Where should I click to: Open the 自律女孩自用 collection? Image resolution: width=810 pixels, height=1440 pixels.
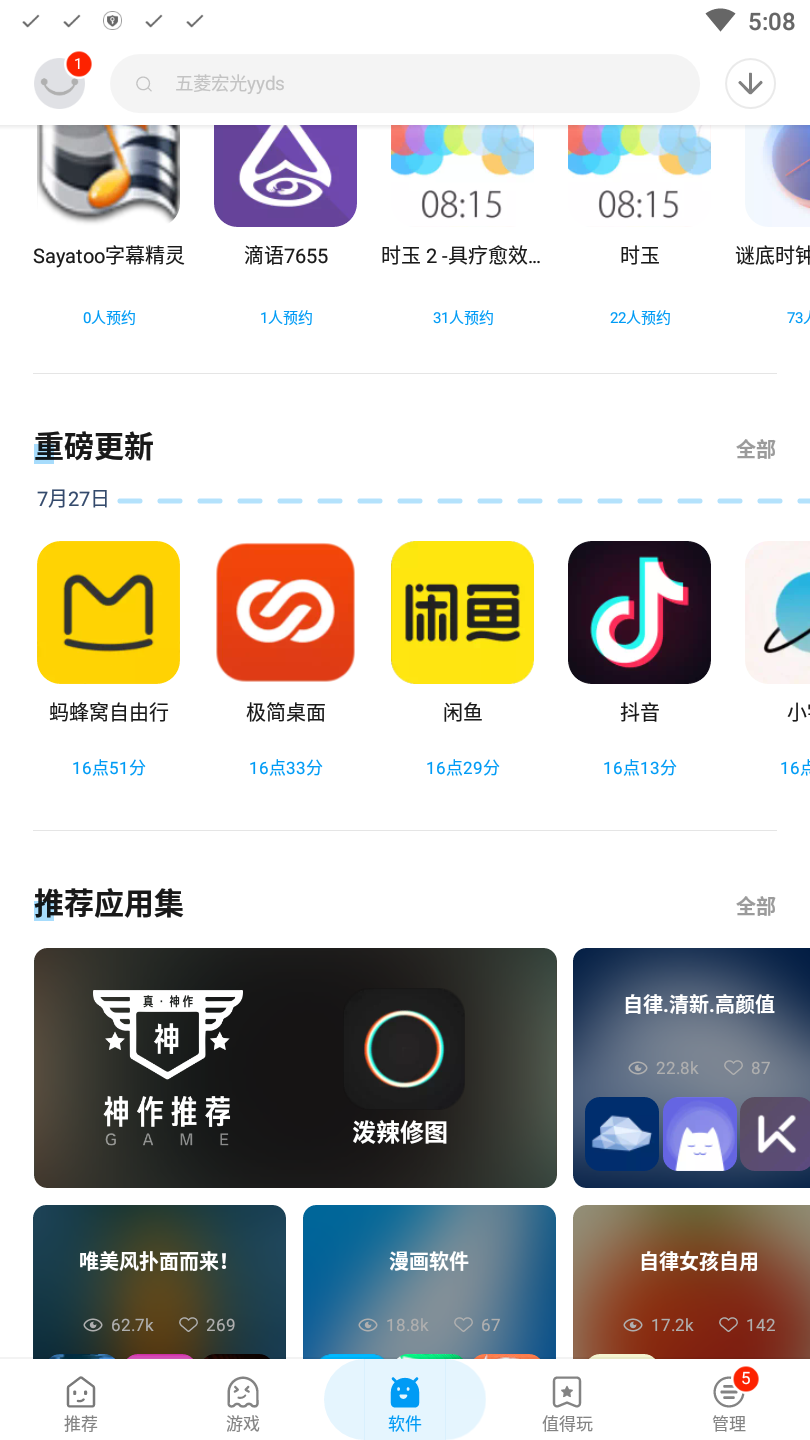point(692,1282)
